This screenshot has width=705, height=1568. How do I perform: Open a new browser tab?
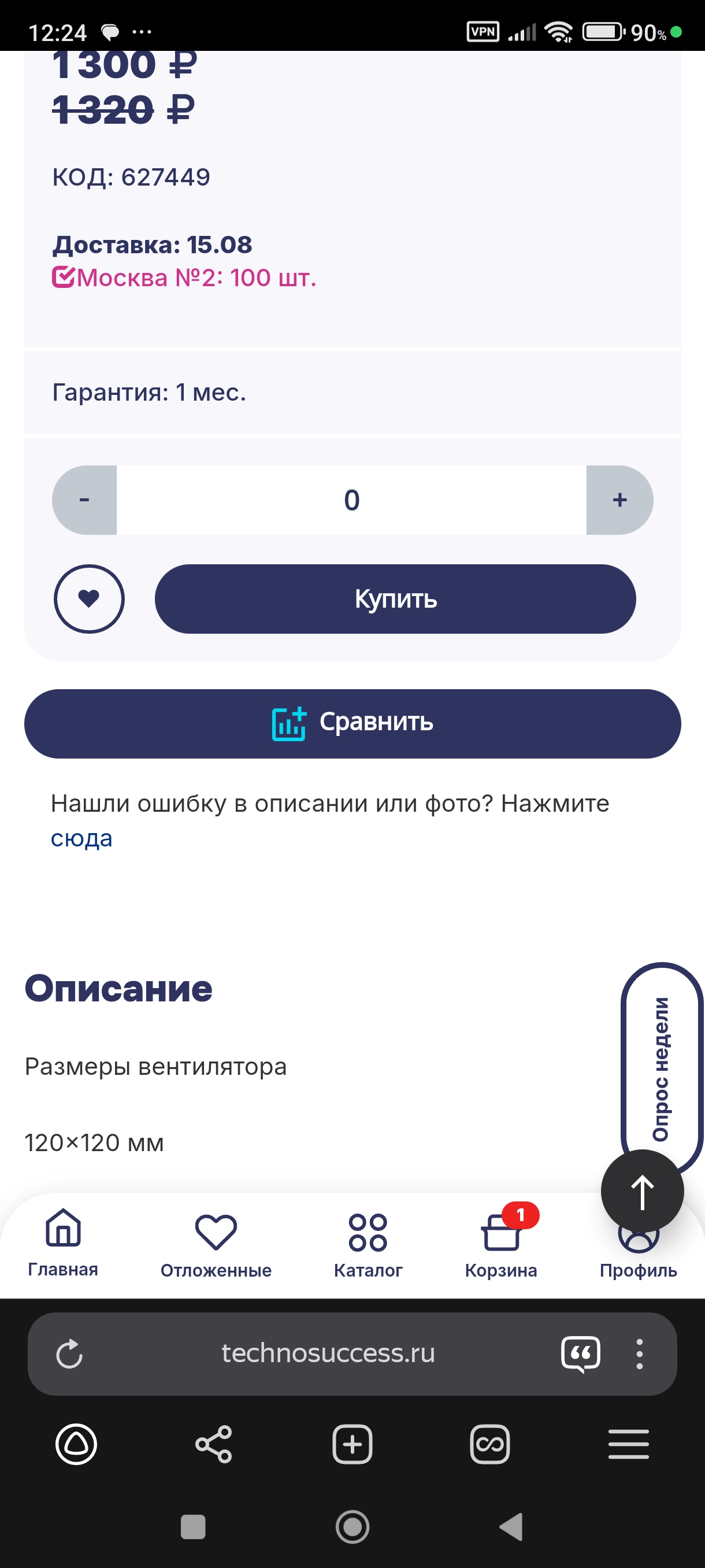352,1444
